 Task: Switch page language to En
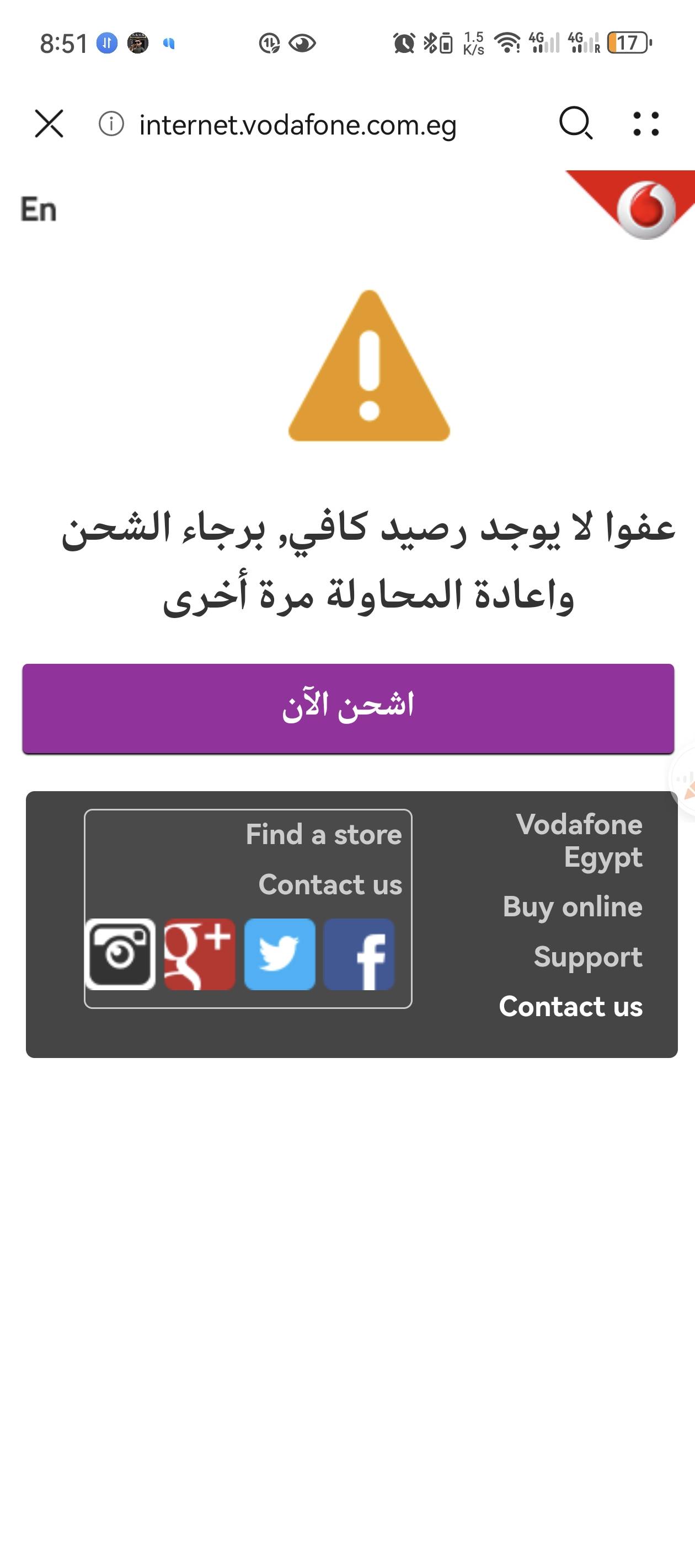pos(39,210)
